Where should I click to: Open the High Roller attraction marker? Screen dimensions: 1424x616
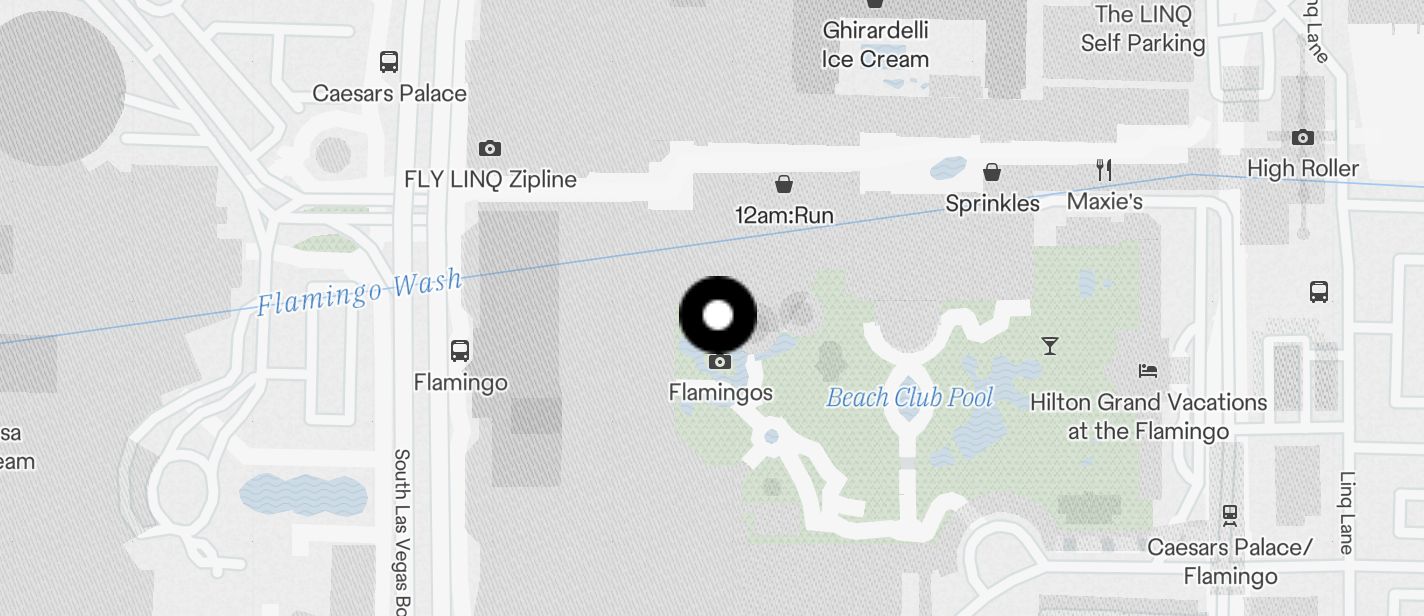(x=1302, y=137)
